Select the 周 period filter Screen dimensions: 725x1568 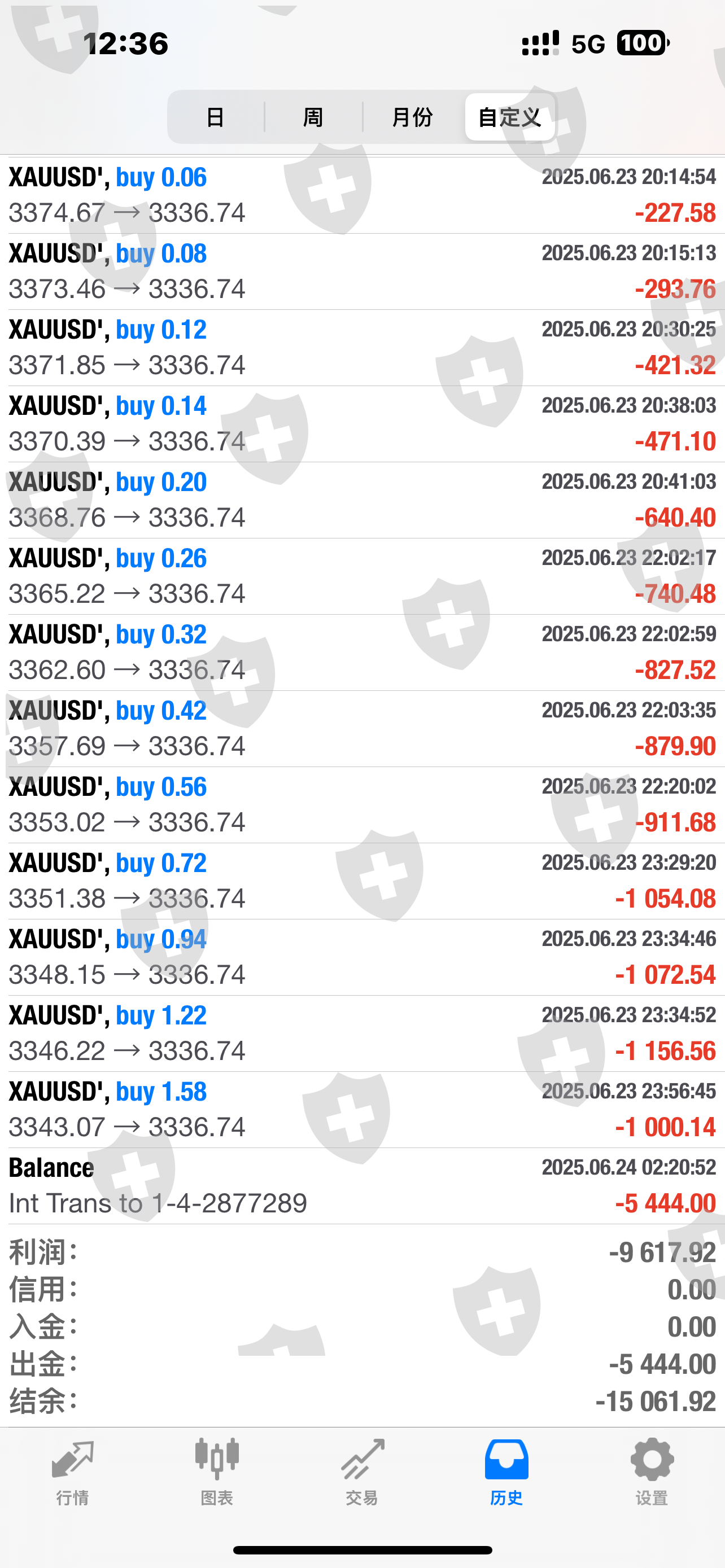pyautogui.click(x=313, y=117)
